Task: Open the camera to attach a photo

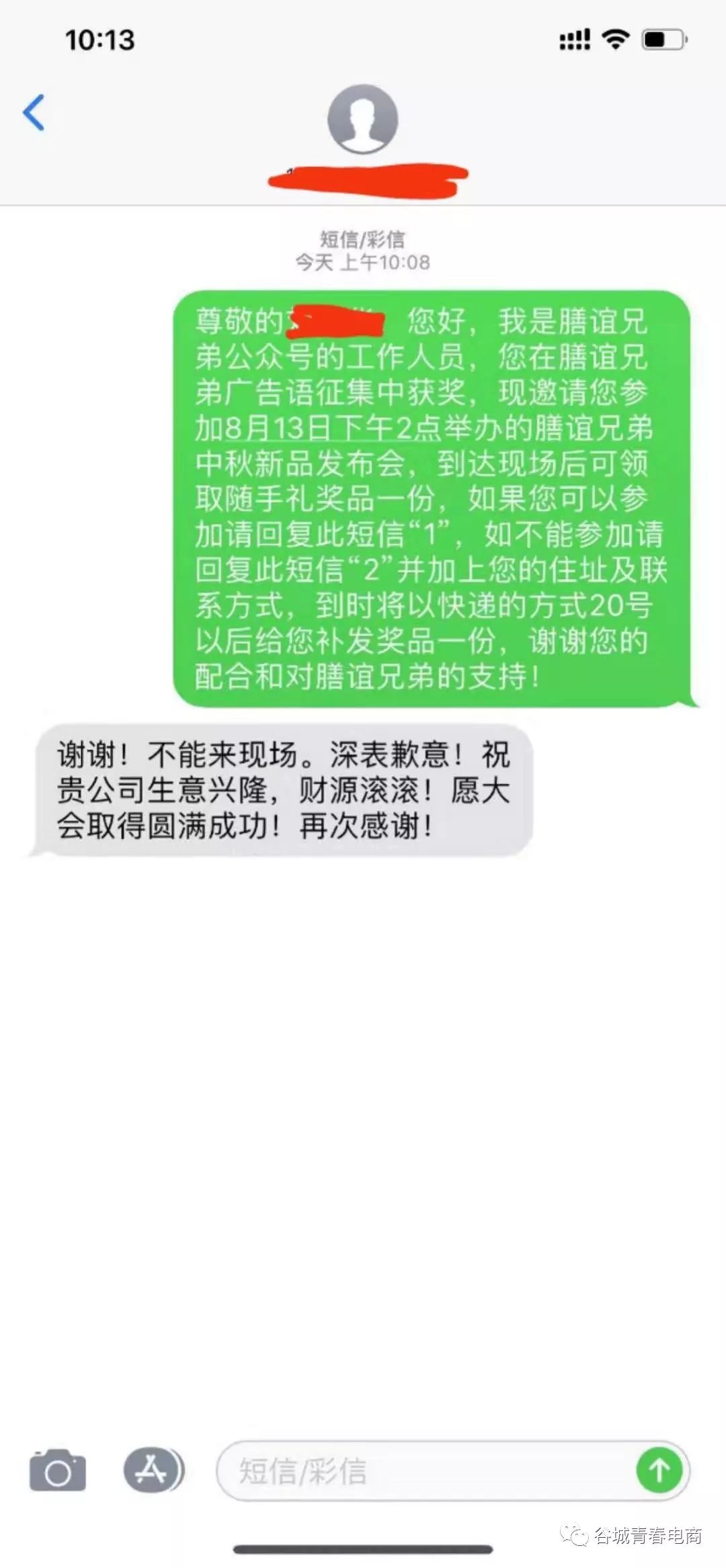Action: coord(58,1471)
